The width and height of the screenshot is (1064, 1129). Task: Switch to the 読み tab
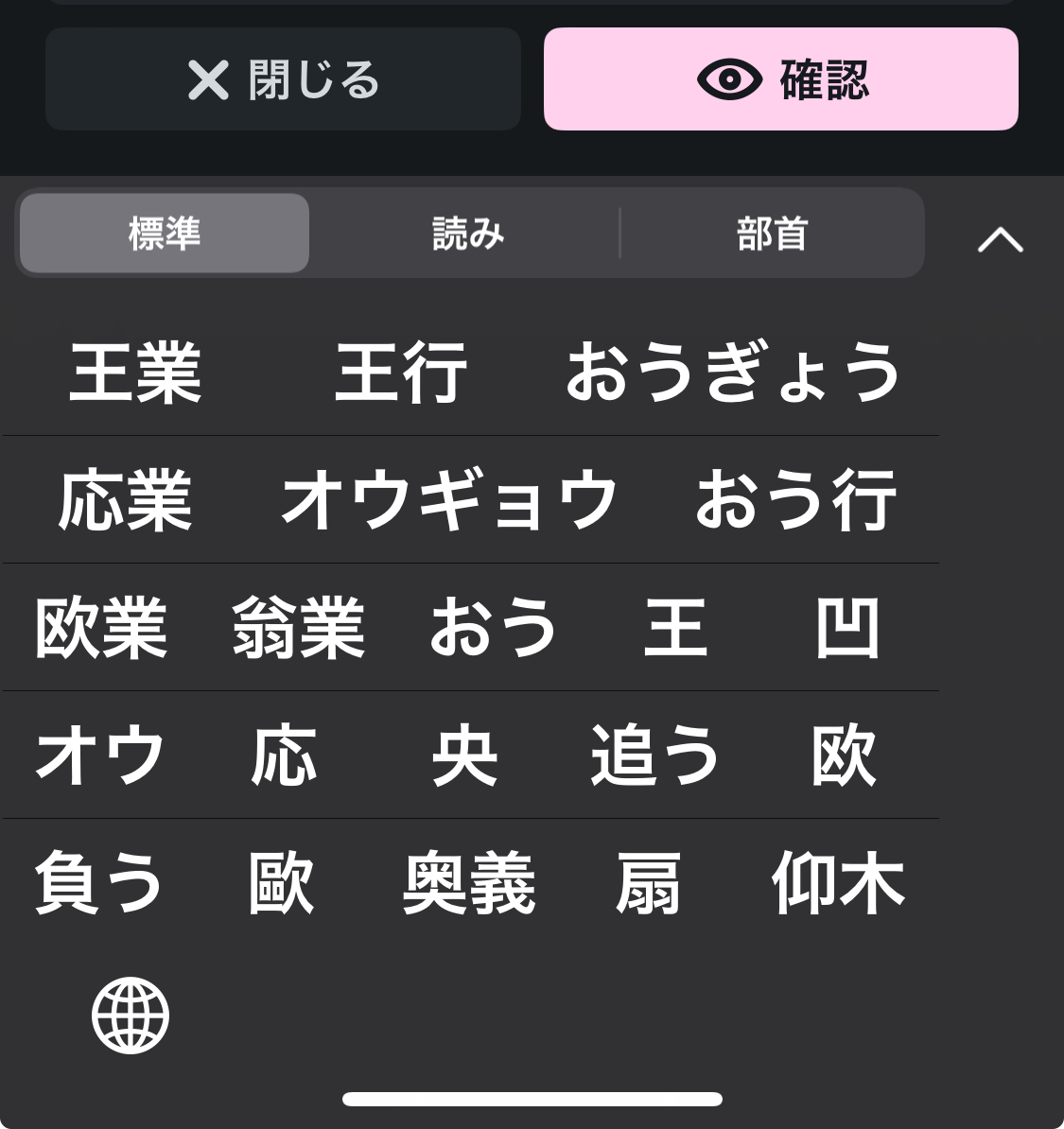[x=468, y=234]
